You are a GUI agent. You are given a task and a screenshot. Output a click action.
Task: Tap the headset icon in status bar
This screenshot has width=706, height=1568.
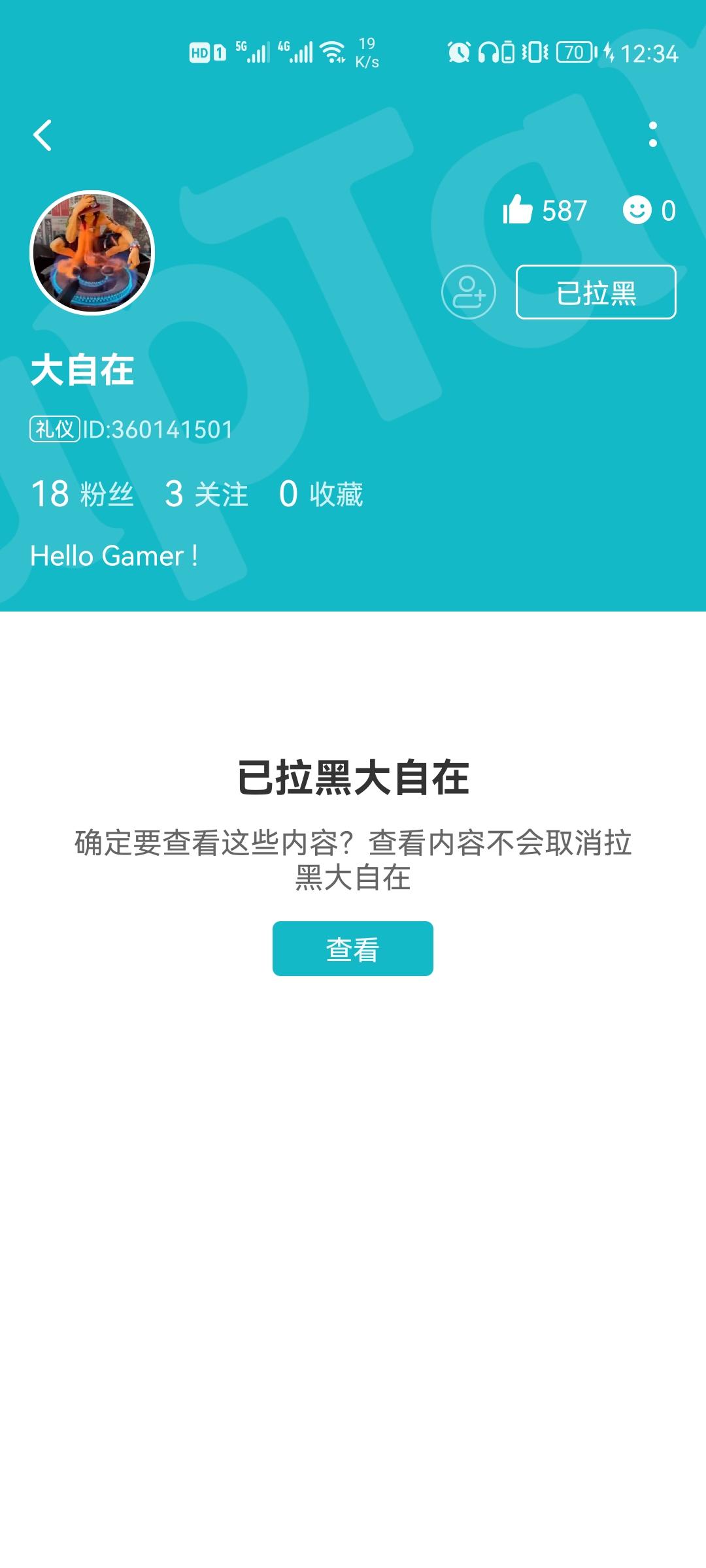tap(489, 51)
